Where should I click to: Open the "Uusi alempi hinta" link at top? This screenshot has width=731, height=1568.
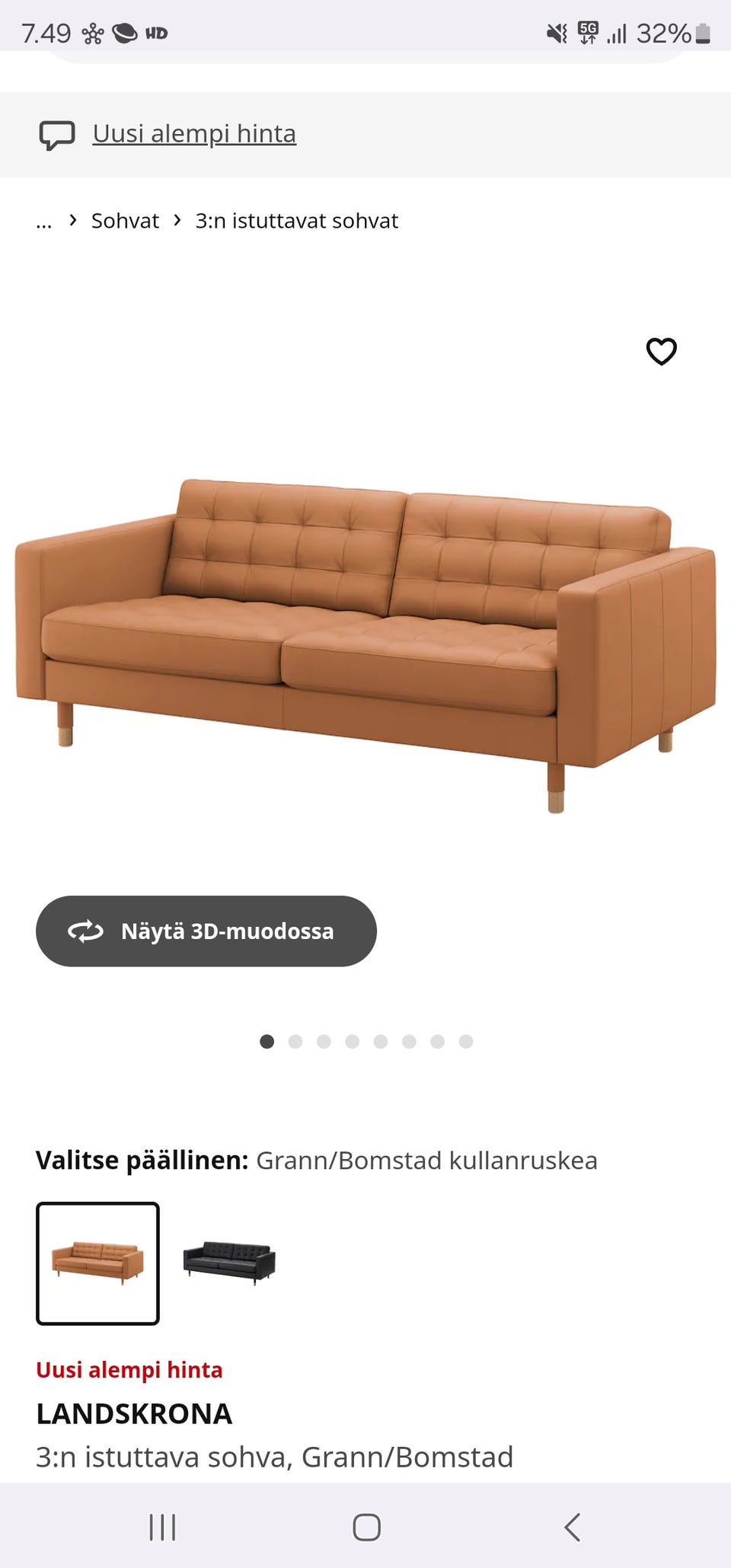(x=194, y=134)
